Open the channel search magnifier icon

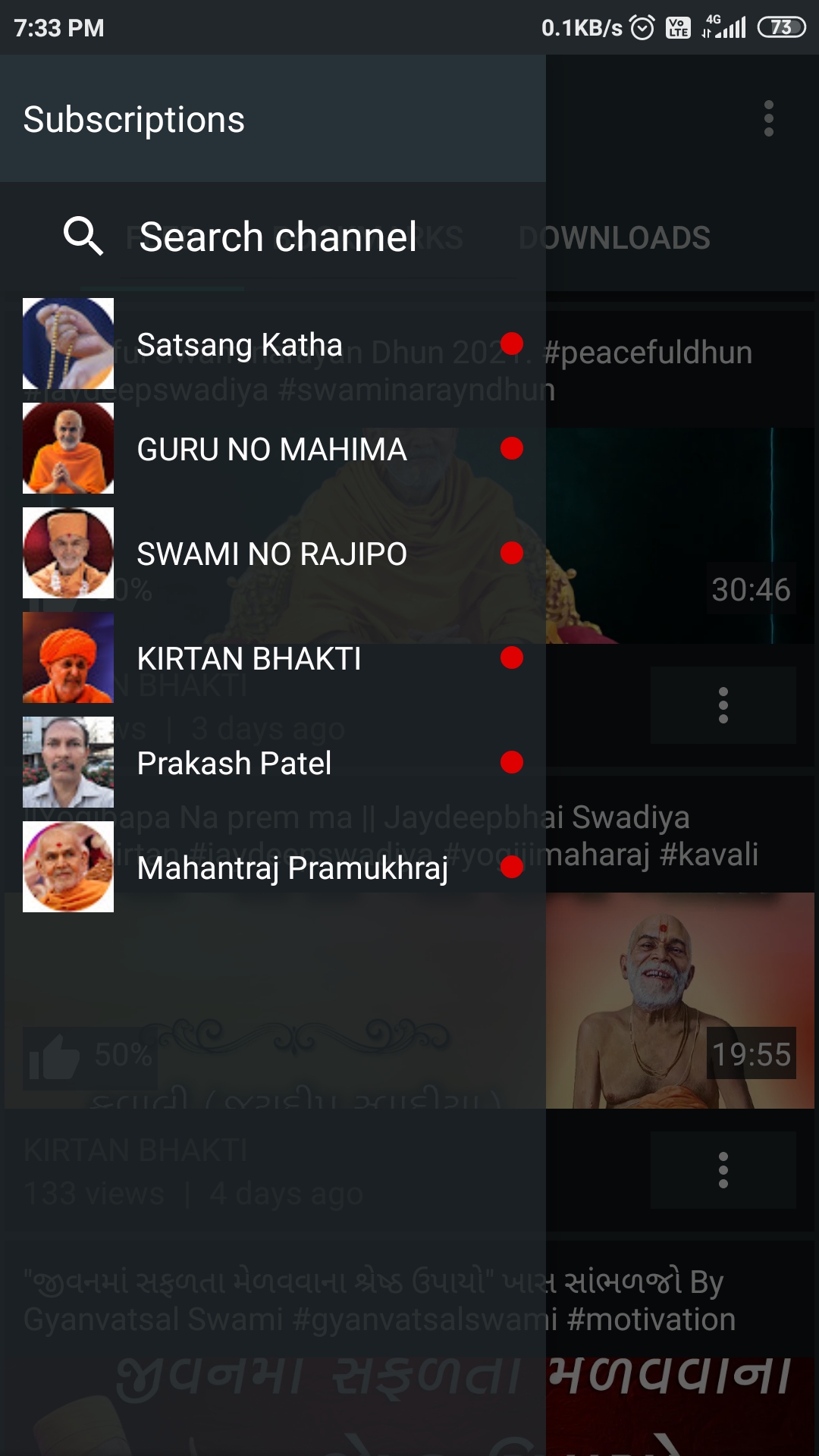82,237
